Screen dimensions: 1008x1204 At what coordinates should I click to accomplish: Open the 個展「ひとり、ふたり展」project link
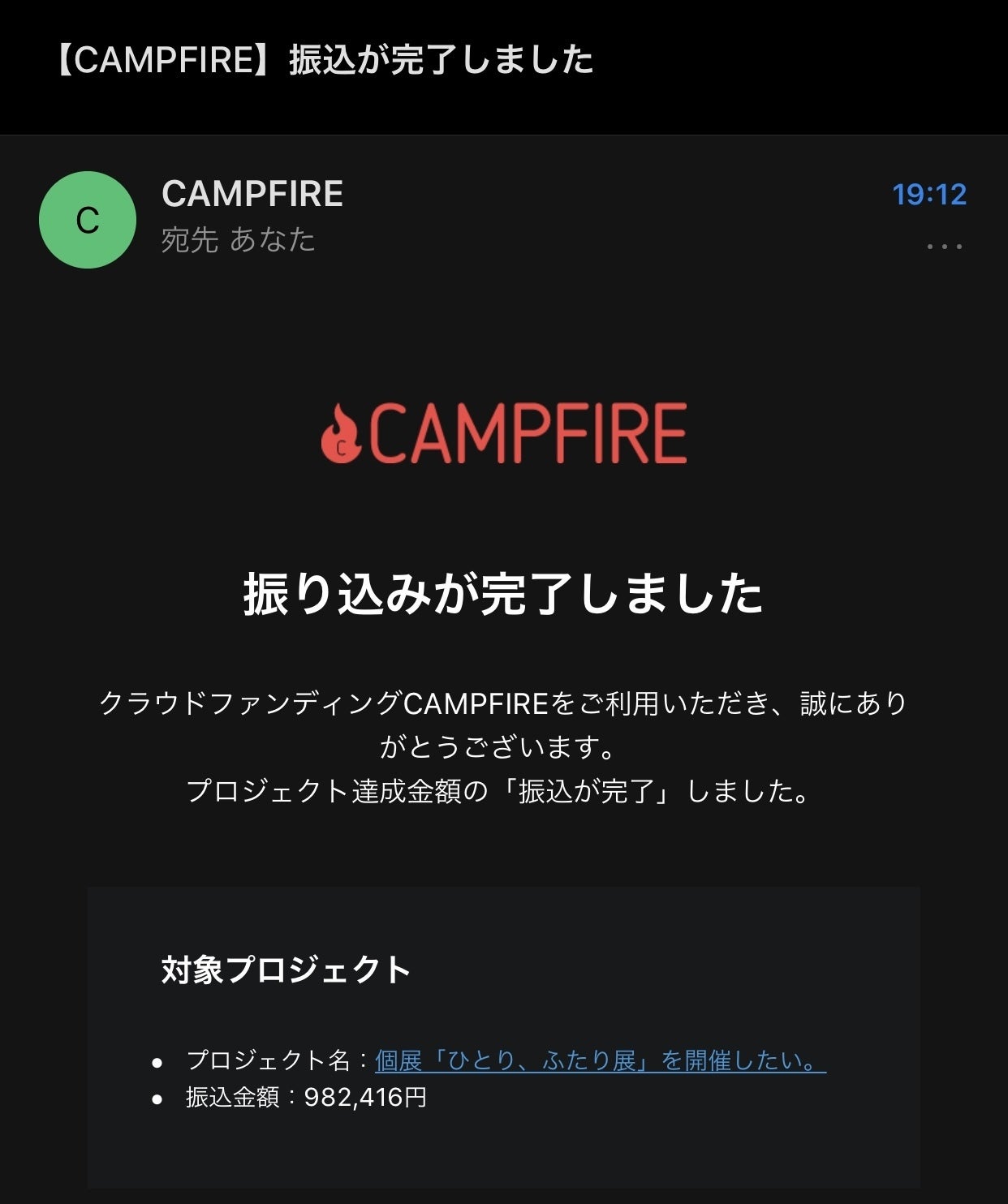pyautogui.click(x=600, y=1060)
